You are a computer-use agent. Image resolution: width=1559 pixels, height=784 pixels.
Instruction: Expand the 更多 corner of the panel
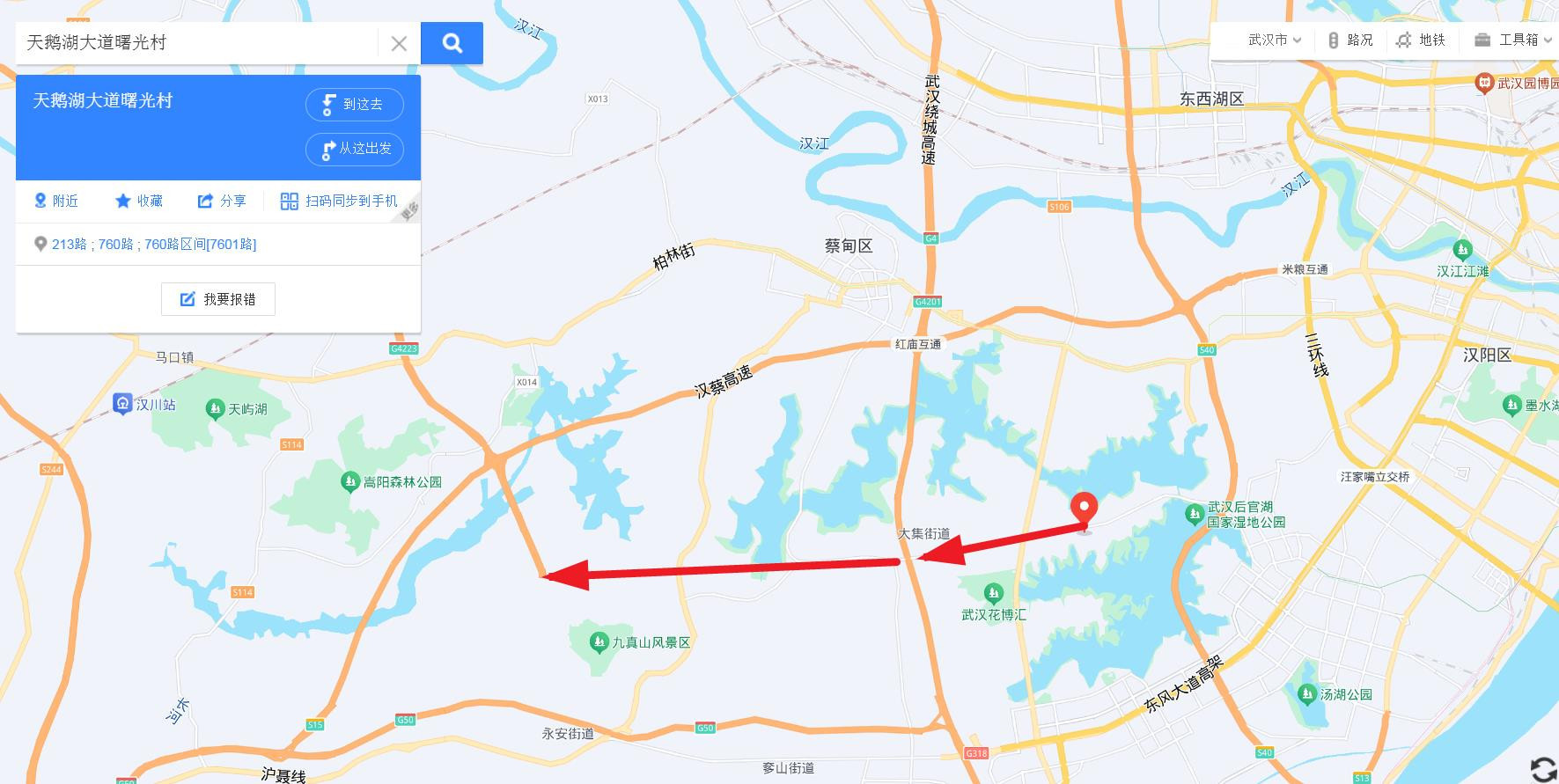click(409, 211)
